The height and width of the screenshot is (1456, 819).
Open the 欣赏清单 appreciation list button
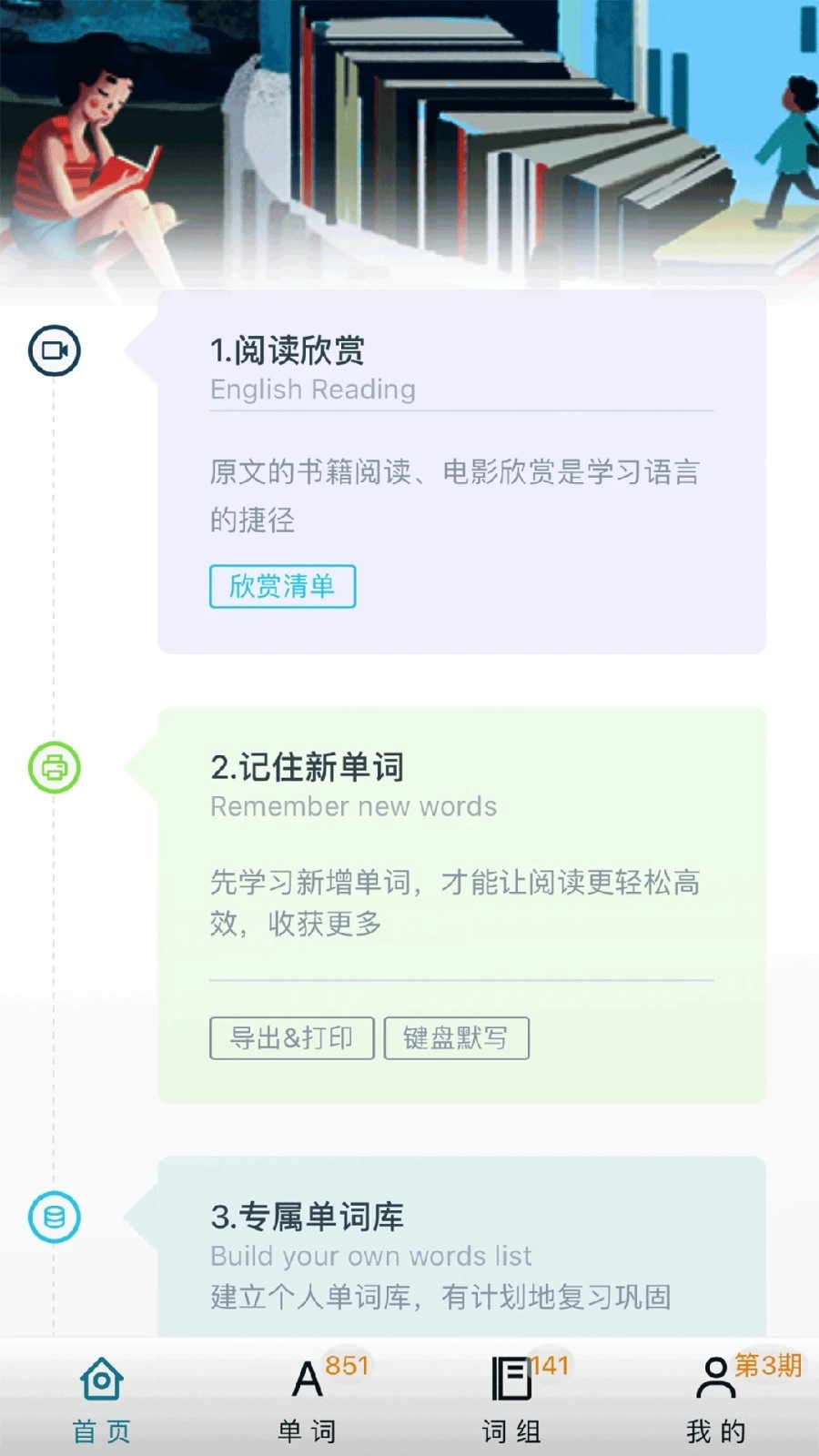pyautogui.click(x=283, y=587)
